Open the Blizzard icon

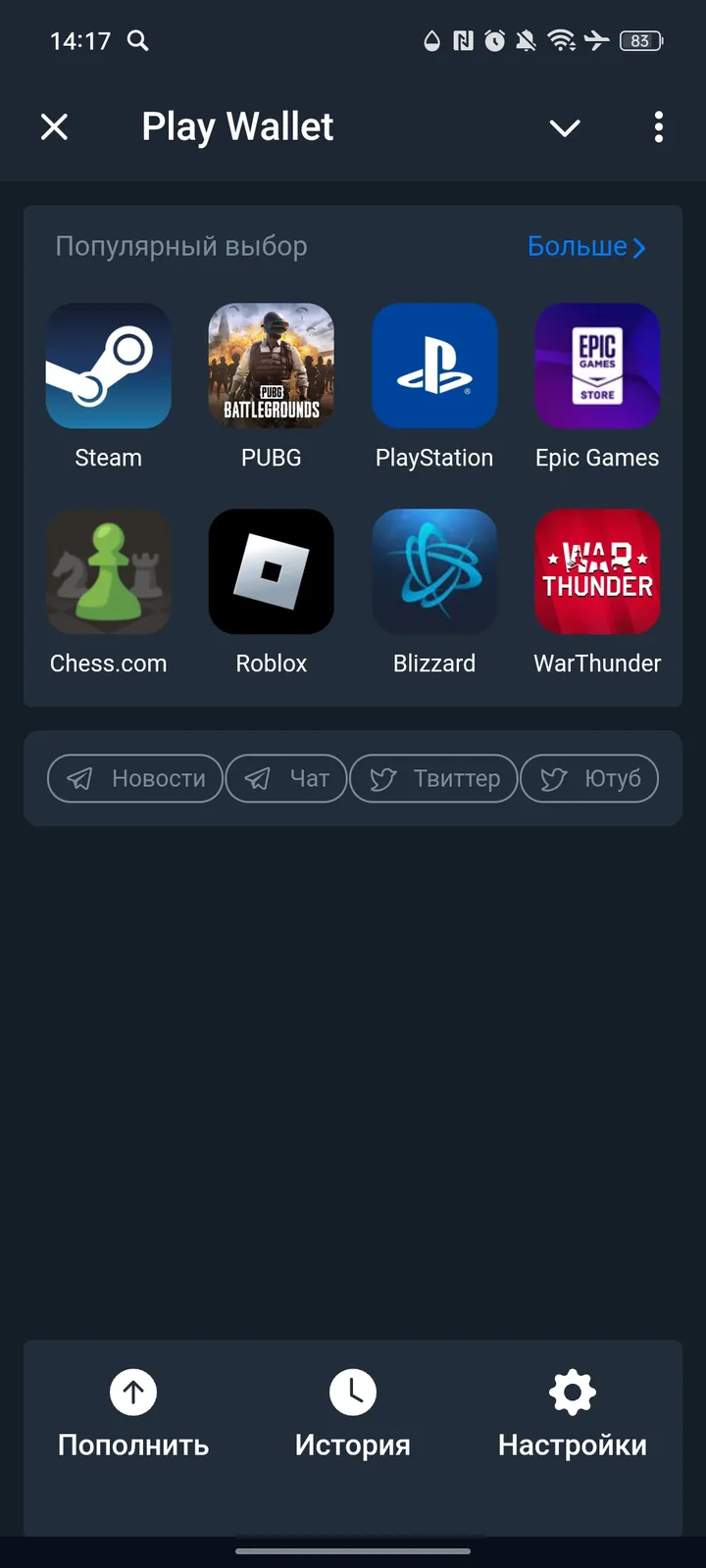click(434, 571)
